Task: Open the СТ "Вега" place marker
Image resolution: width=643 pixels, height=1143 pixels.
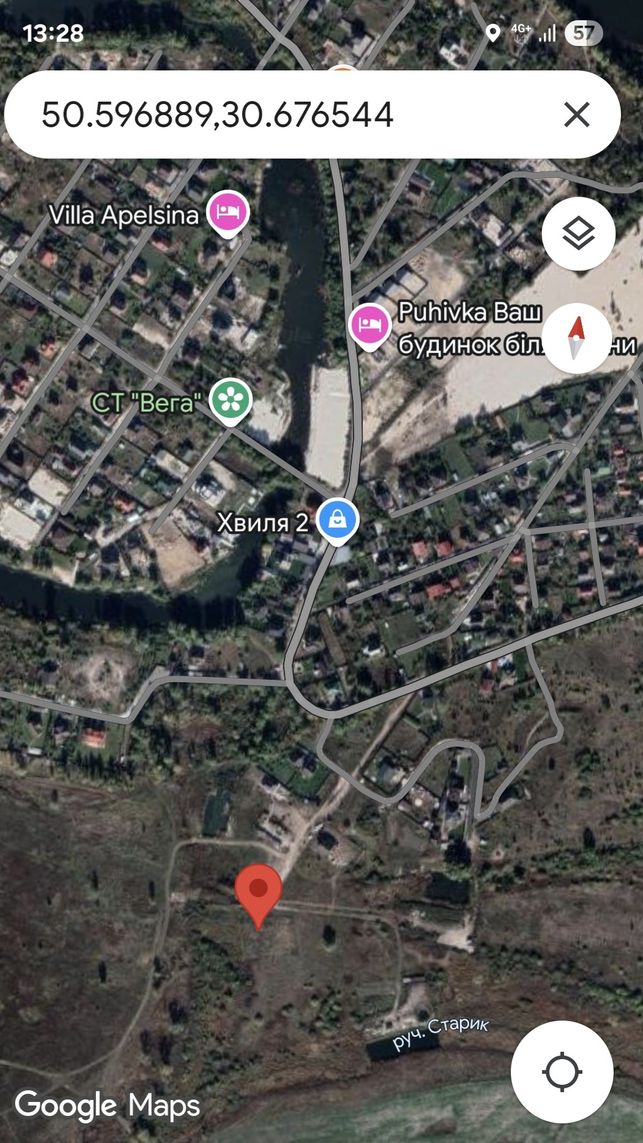Action: tap(231, 400)
